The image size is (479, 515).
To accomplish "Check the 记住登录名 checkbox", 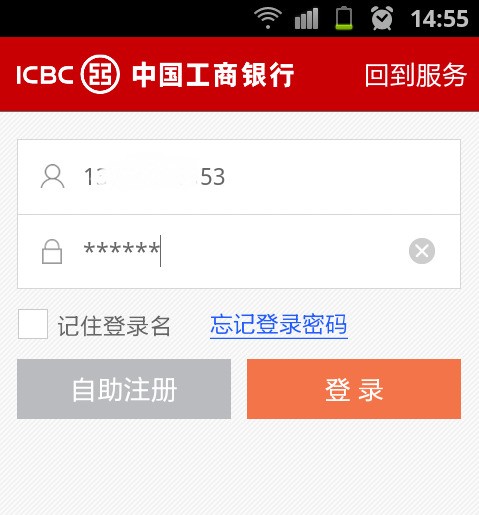I will coord(33,324).
